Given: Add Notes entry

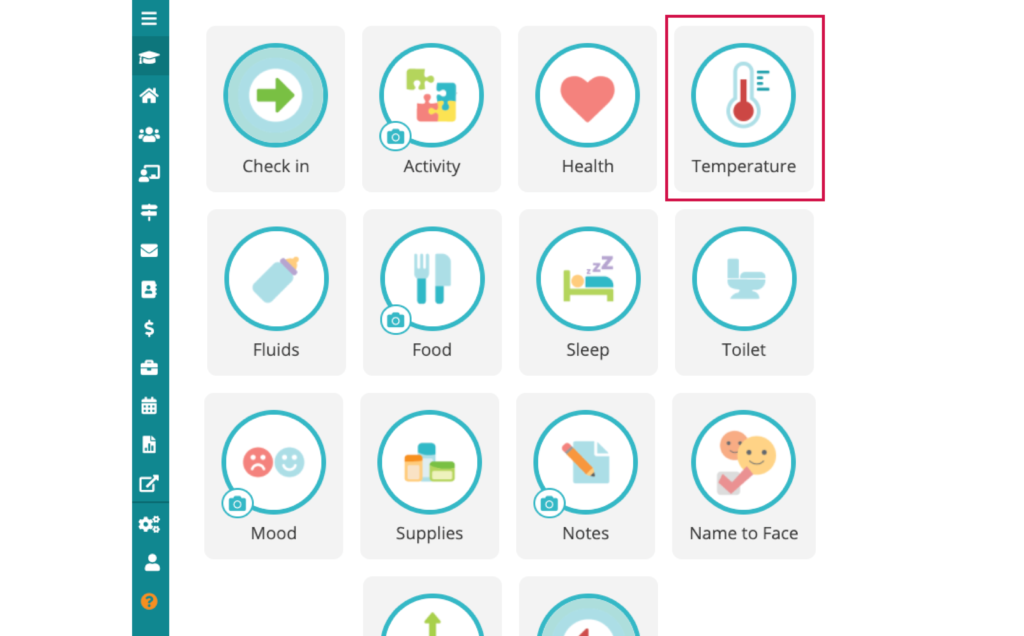Looking at the screenshot, I should [585, 475].
